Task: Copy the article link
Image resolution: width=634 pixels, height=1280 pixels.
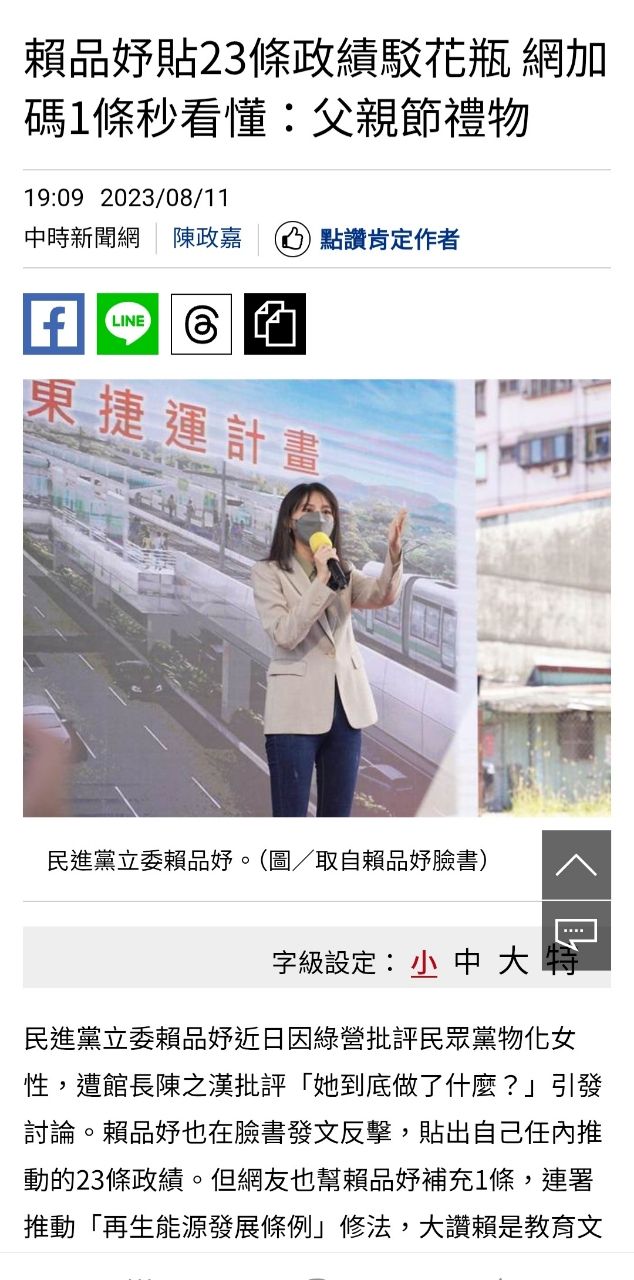Action: click(275, 324)
